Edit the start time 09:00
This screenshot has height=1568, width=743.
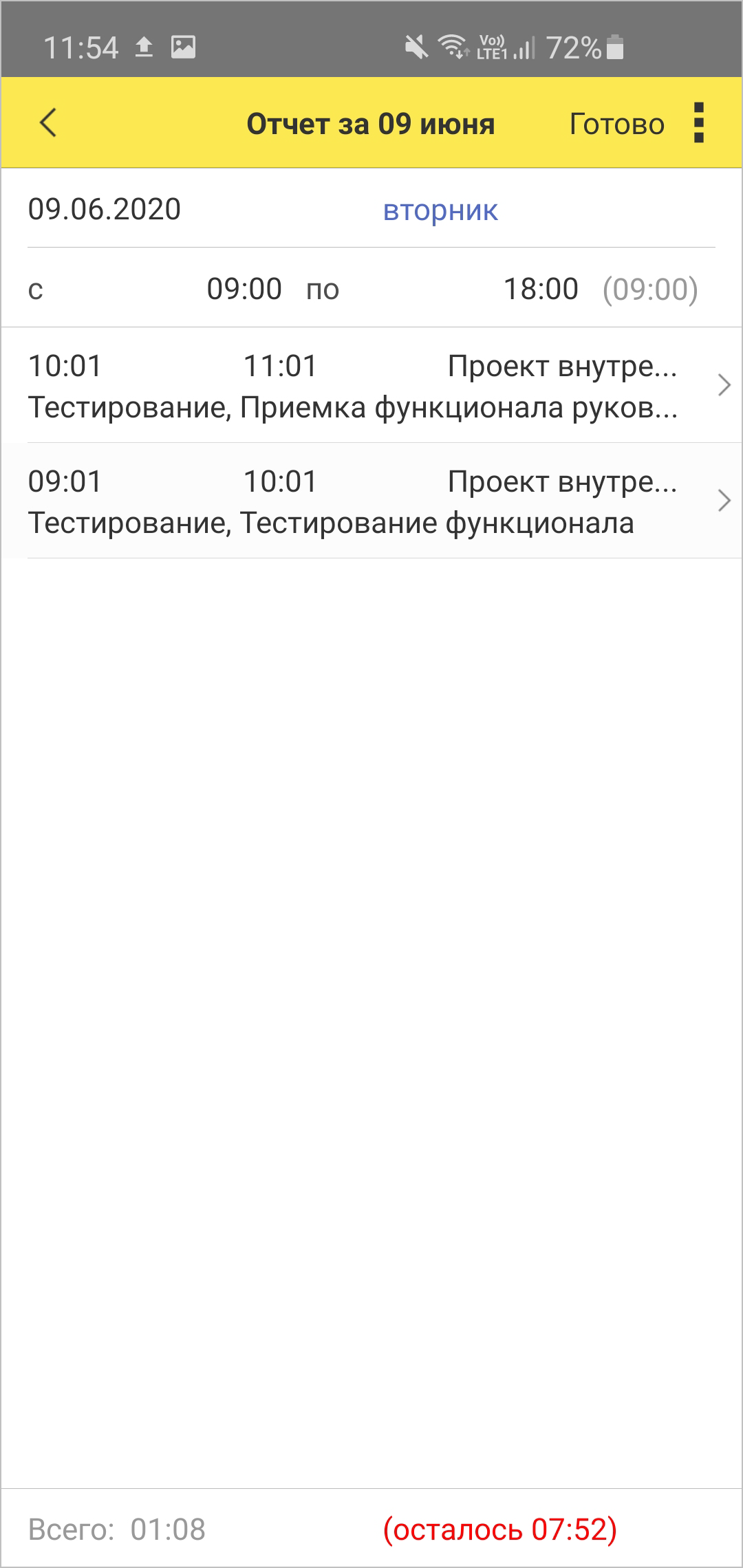[244, 289]
